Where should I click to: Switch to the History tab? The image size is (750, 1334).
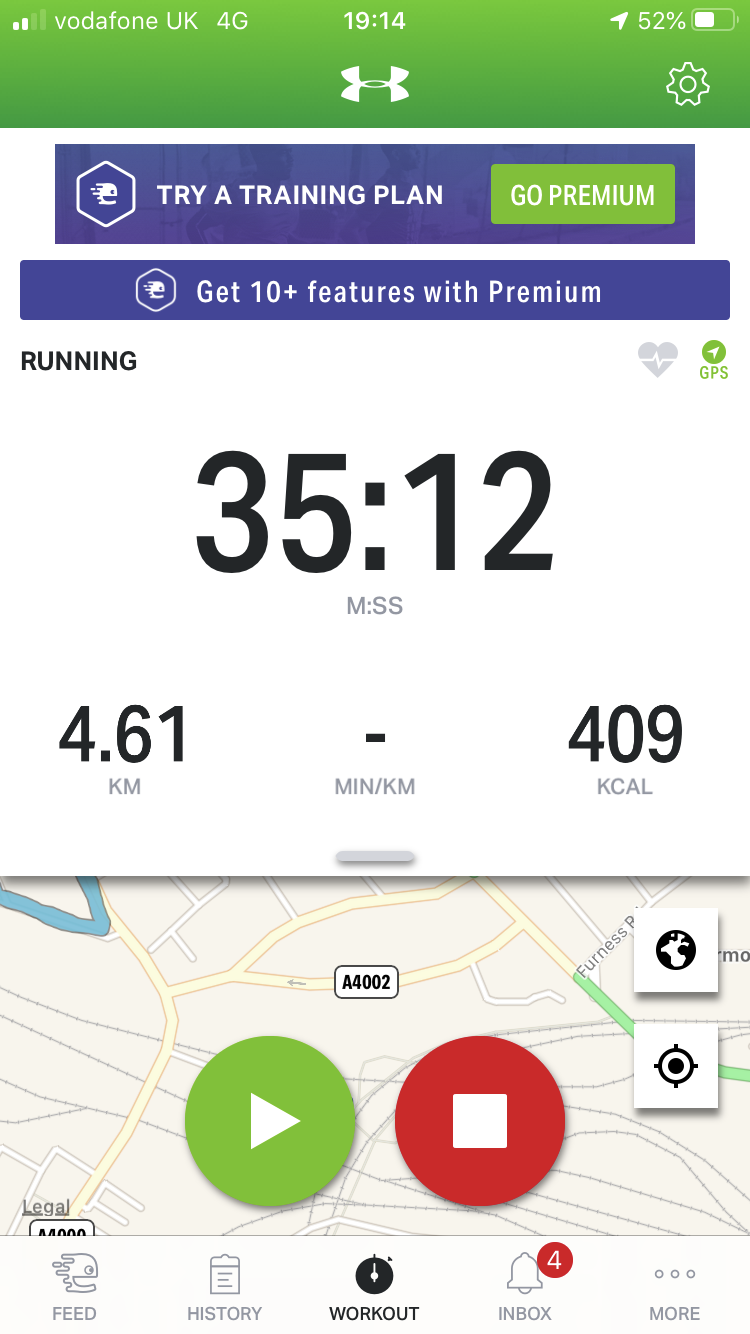(224, 1288)
